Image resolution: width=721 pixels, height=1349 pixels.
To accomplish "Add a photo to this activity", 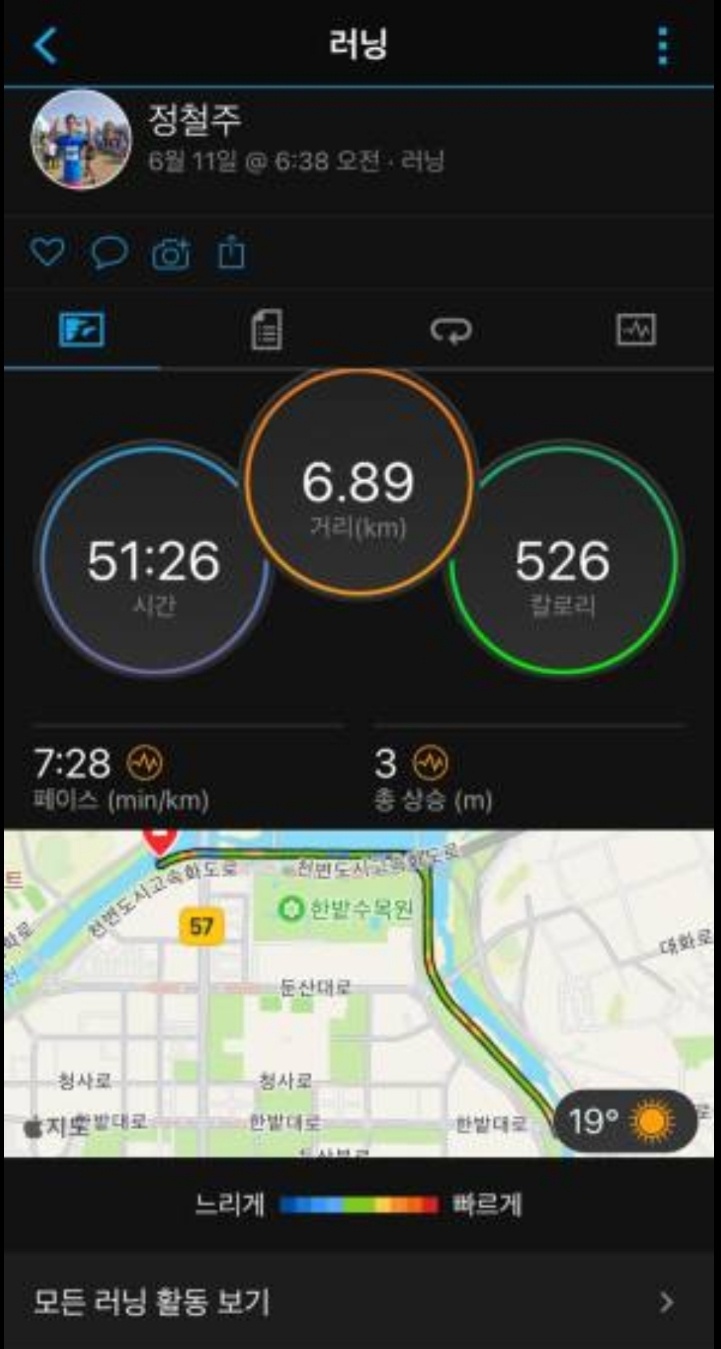I will tap(171, 254).
